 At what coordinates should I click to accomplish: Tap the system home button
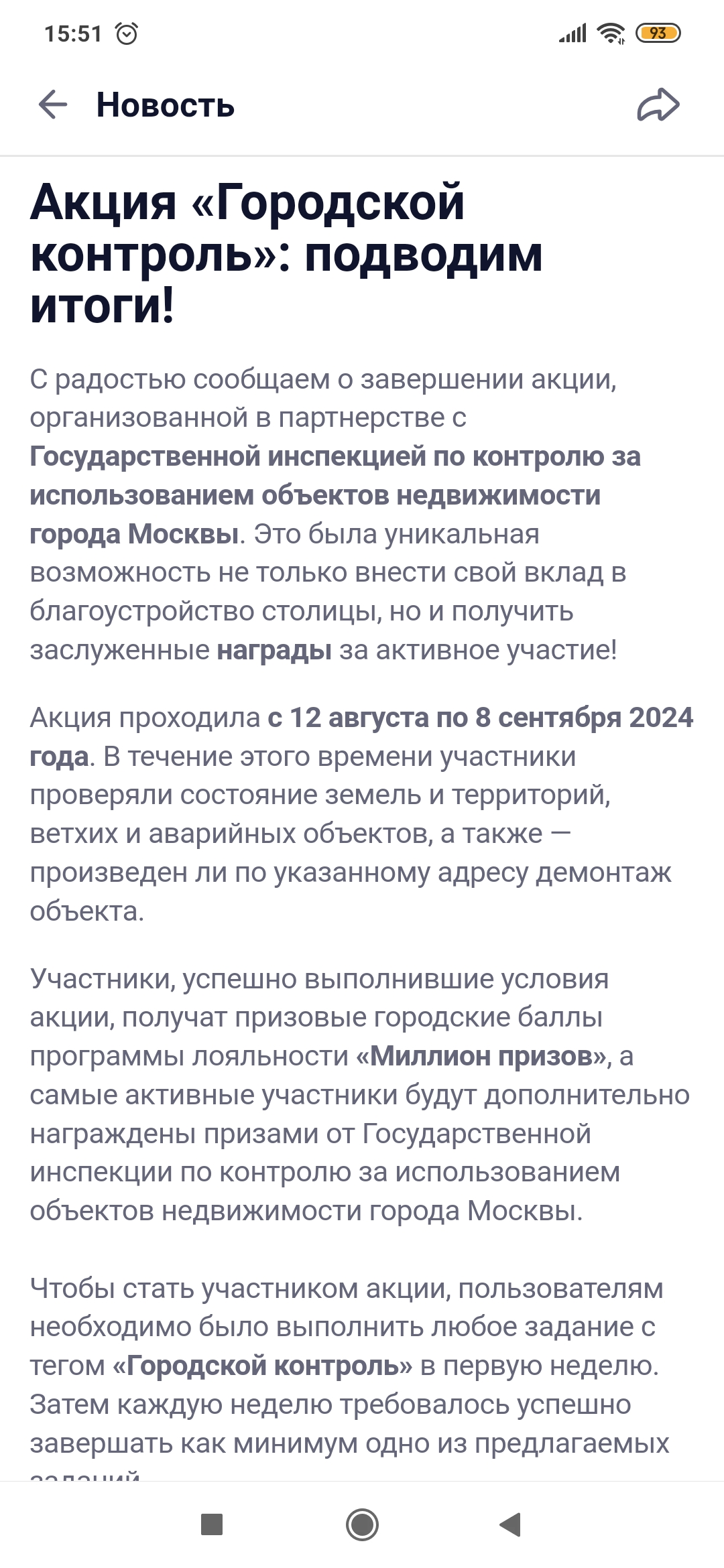click(362, 1524)
